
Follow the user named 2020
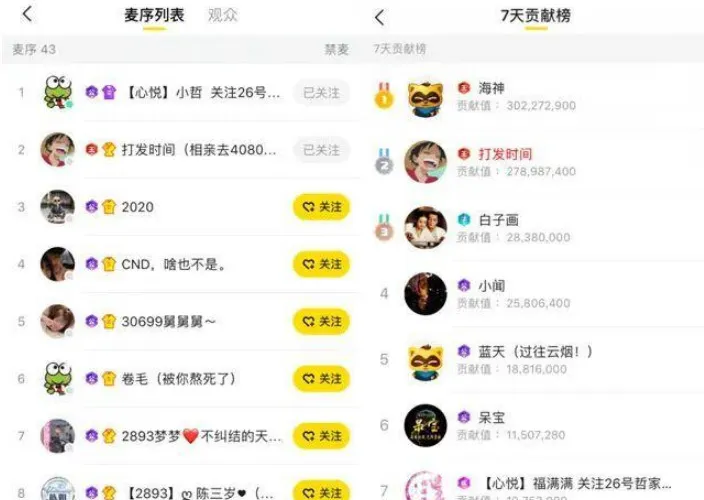click(321, 207)
